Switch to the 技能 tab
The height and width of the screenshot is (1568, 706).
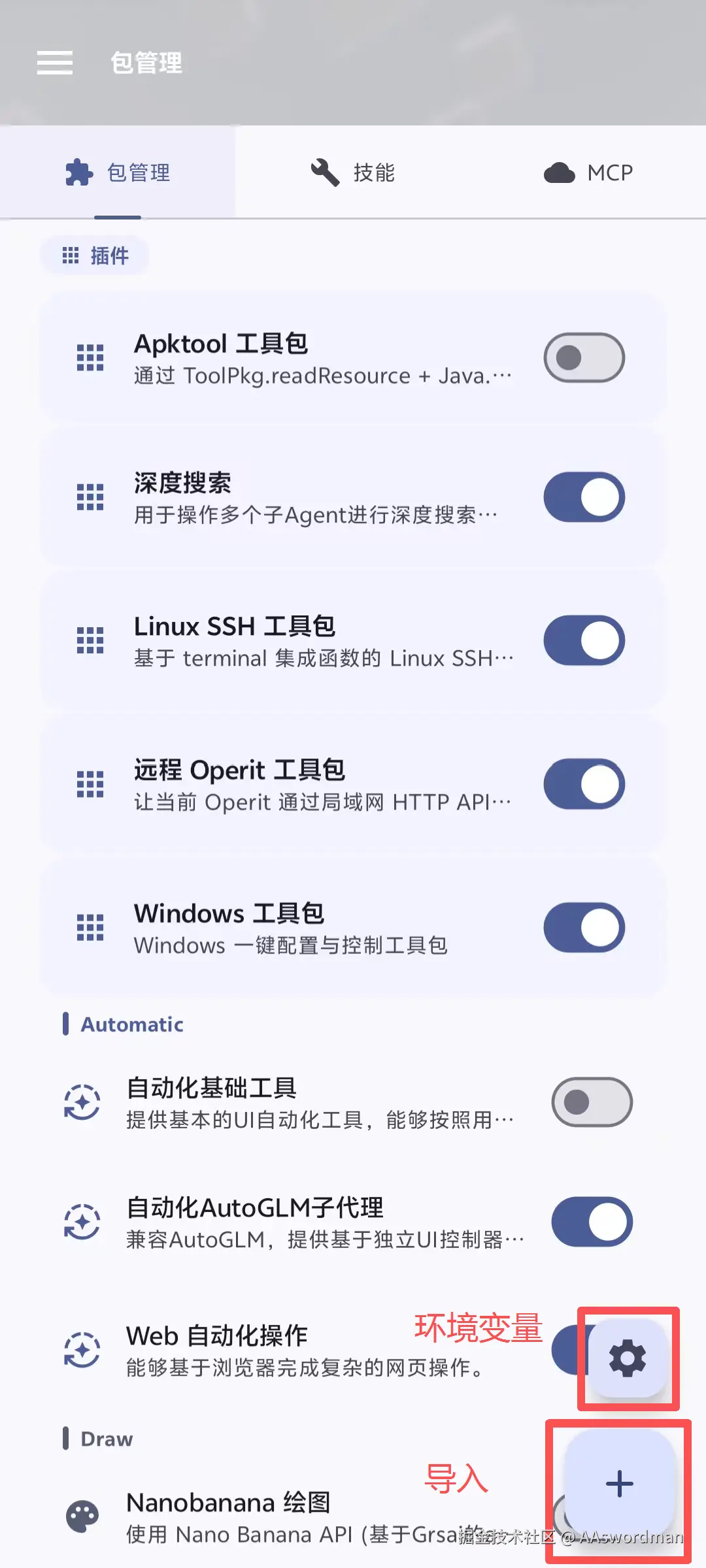coord(353,172)
